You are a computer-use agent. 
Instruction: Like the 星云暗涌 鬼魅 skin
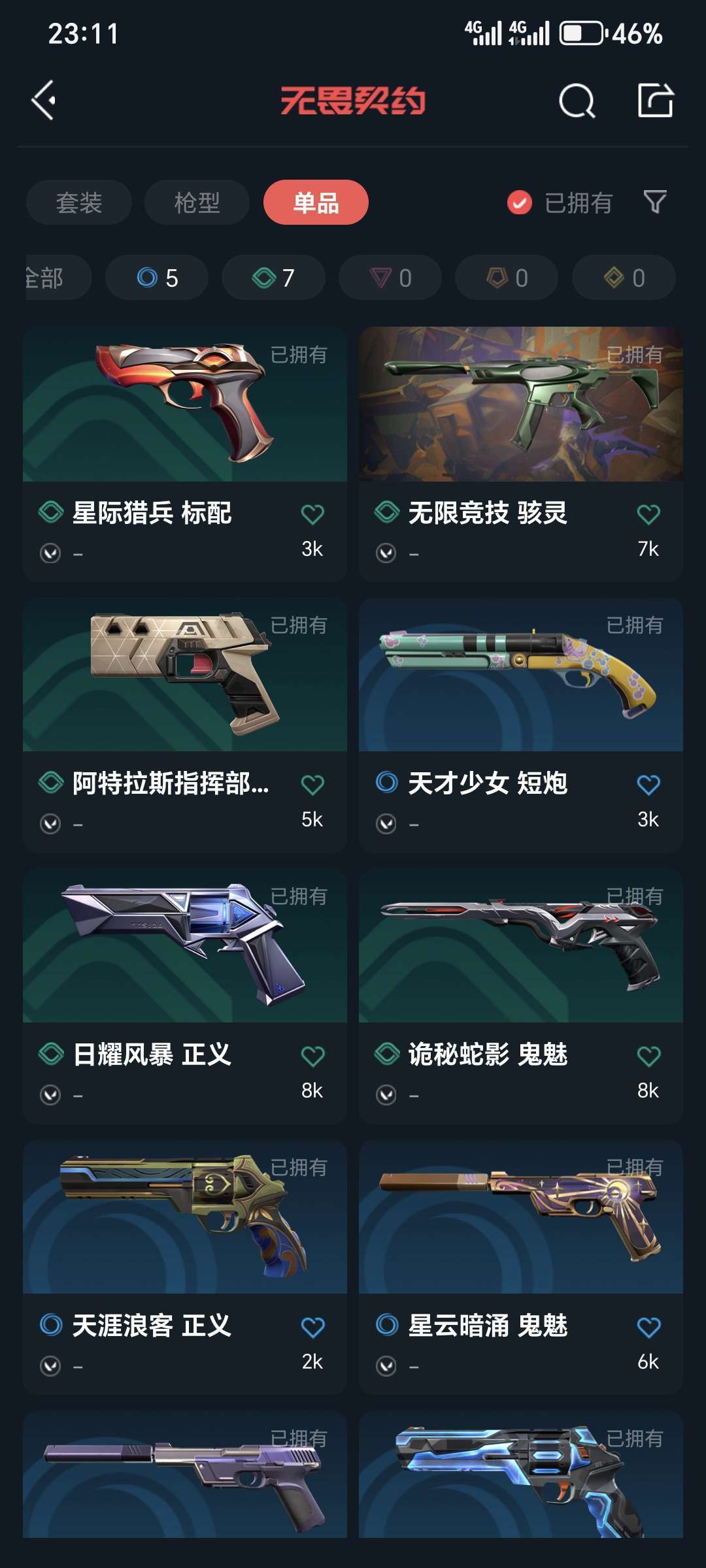(648, 1327)
